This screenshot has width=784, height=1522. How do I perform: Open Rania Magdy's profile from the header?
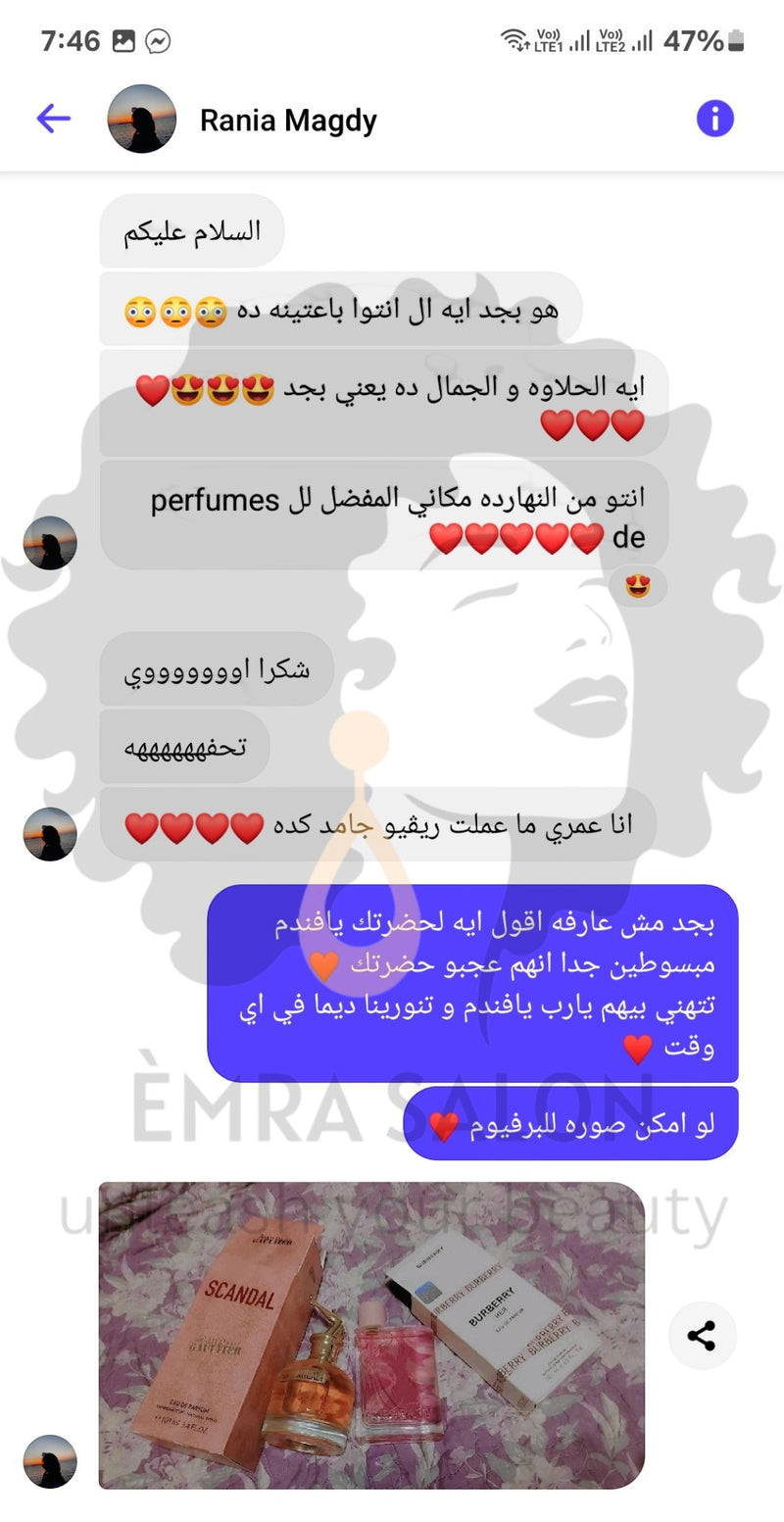[287, 121]
